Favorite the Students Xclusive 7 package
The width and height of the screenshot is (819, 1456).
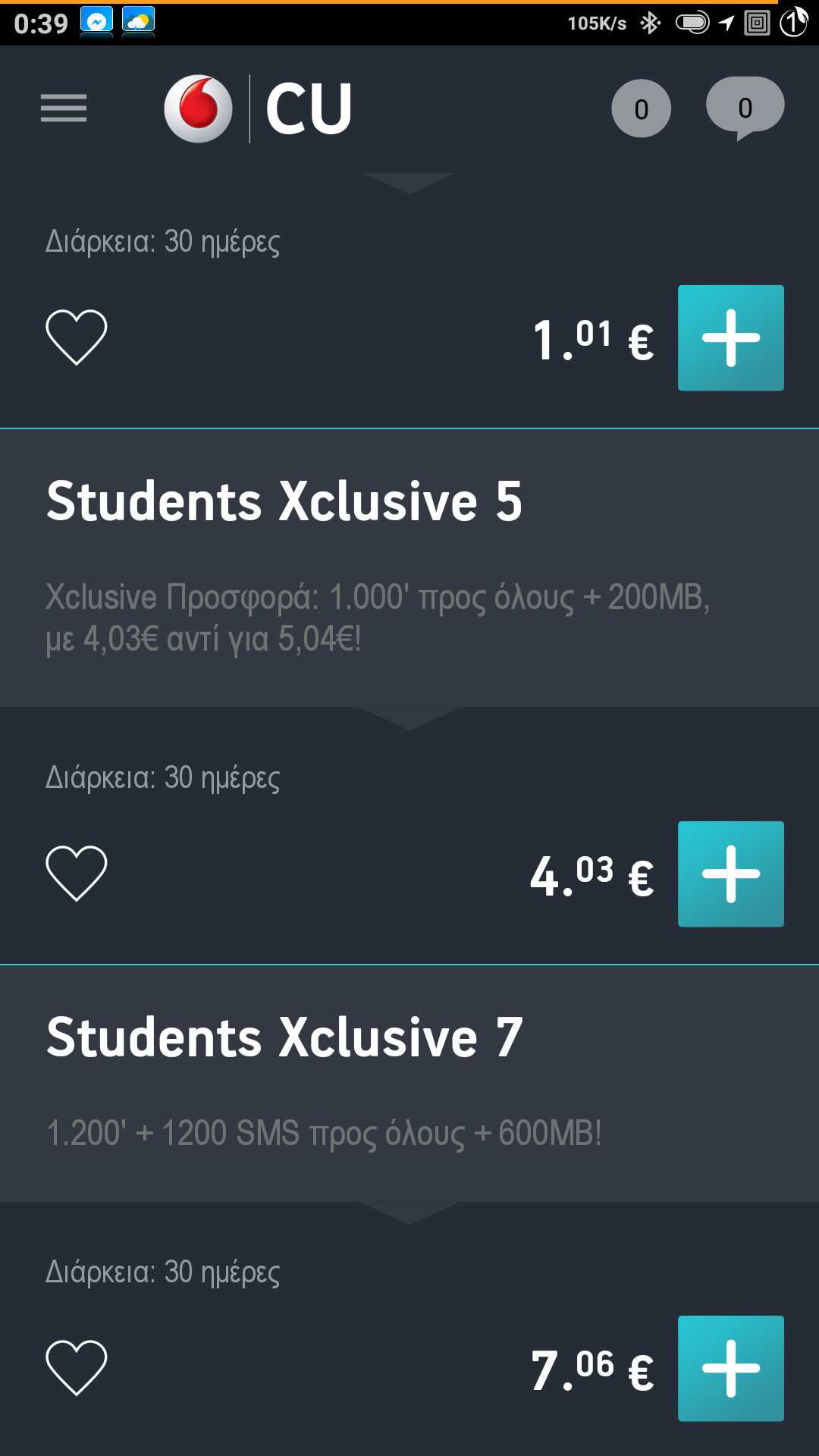77,1367
